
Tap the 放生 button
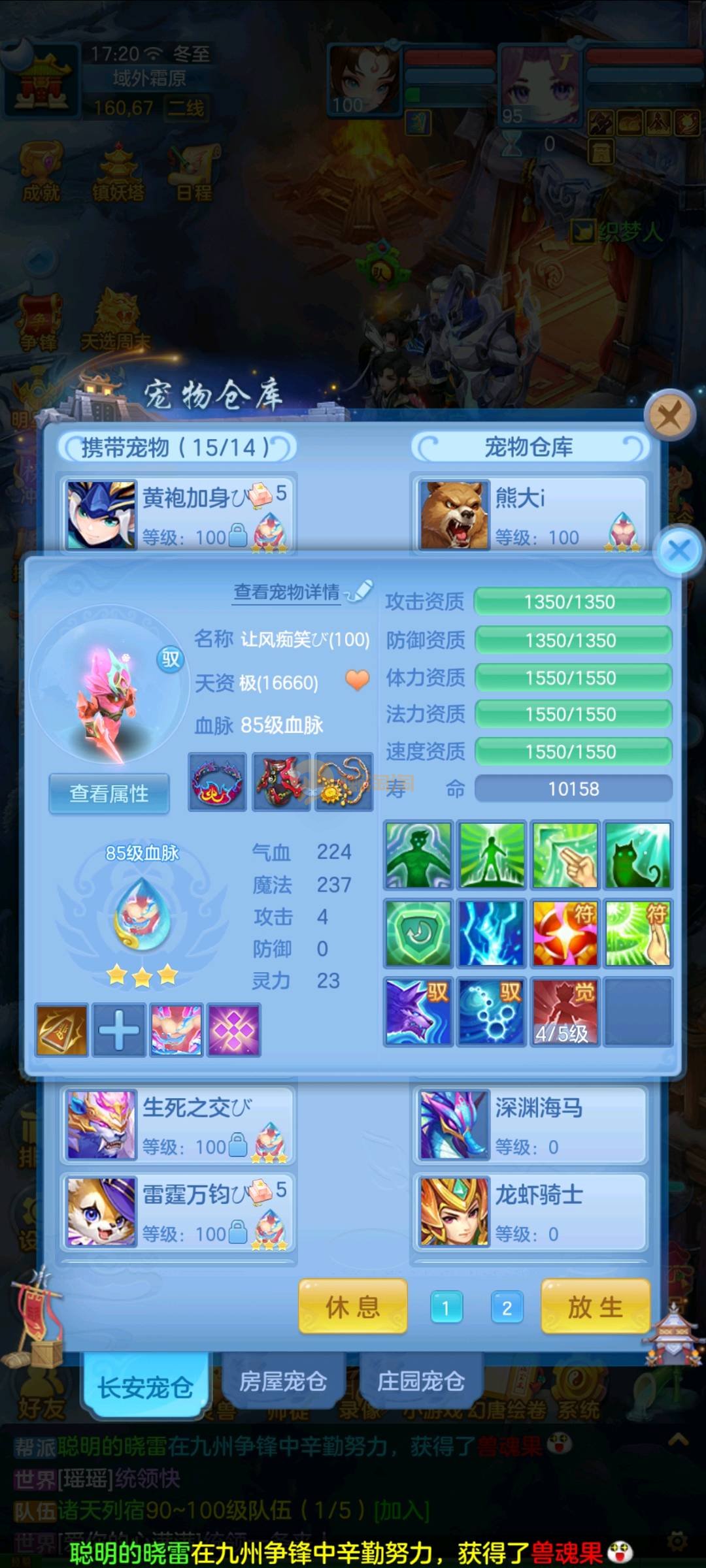pos(595,1307)
